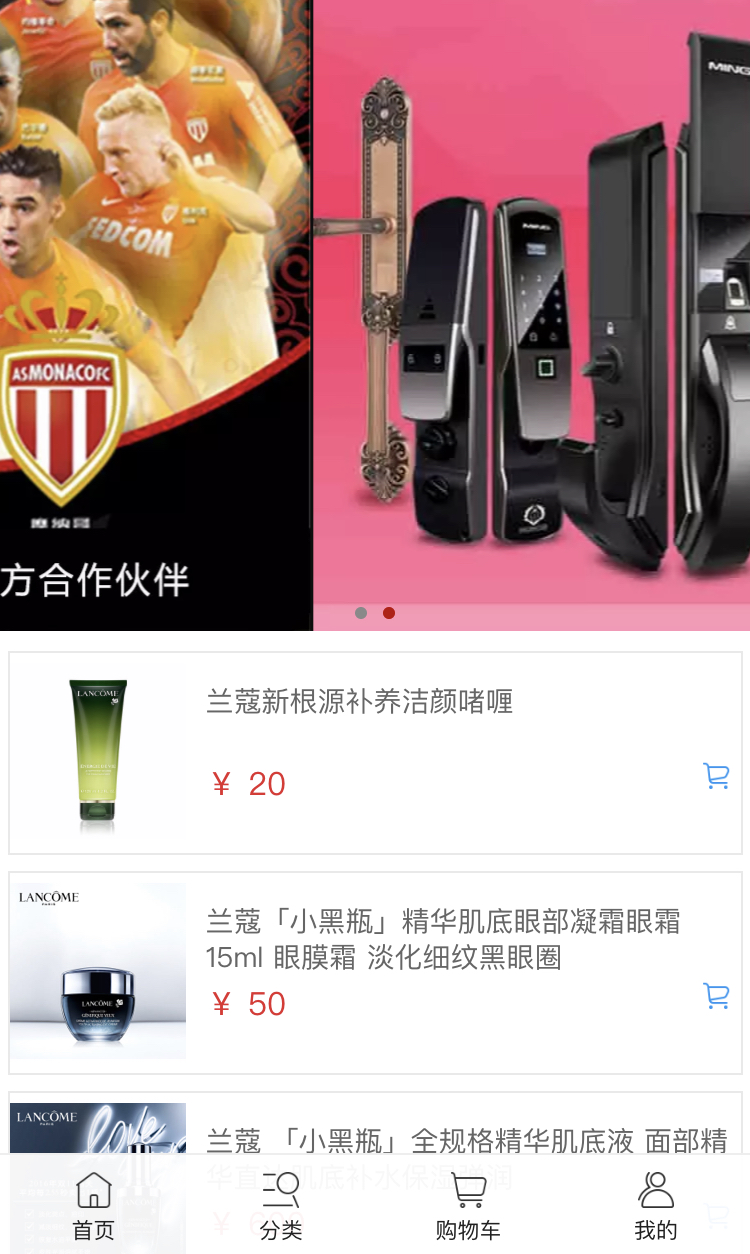The image size is (750, 1254).
Task: Switch to the 我的 tab
Action: [x=656, y=1206]
